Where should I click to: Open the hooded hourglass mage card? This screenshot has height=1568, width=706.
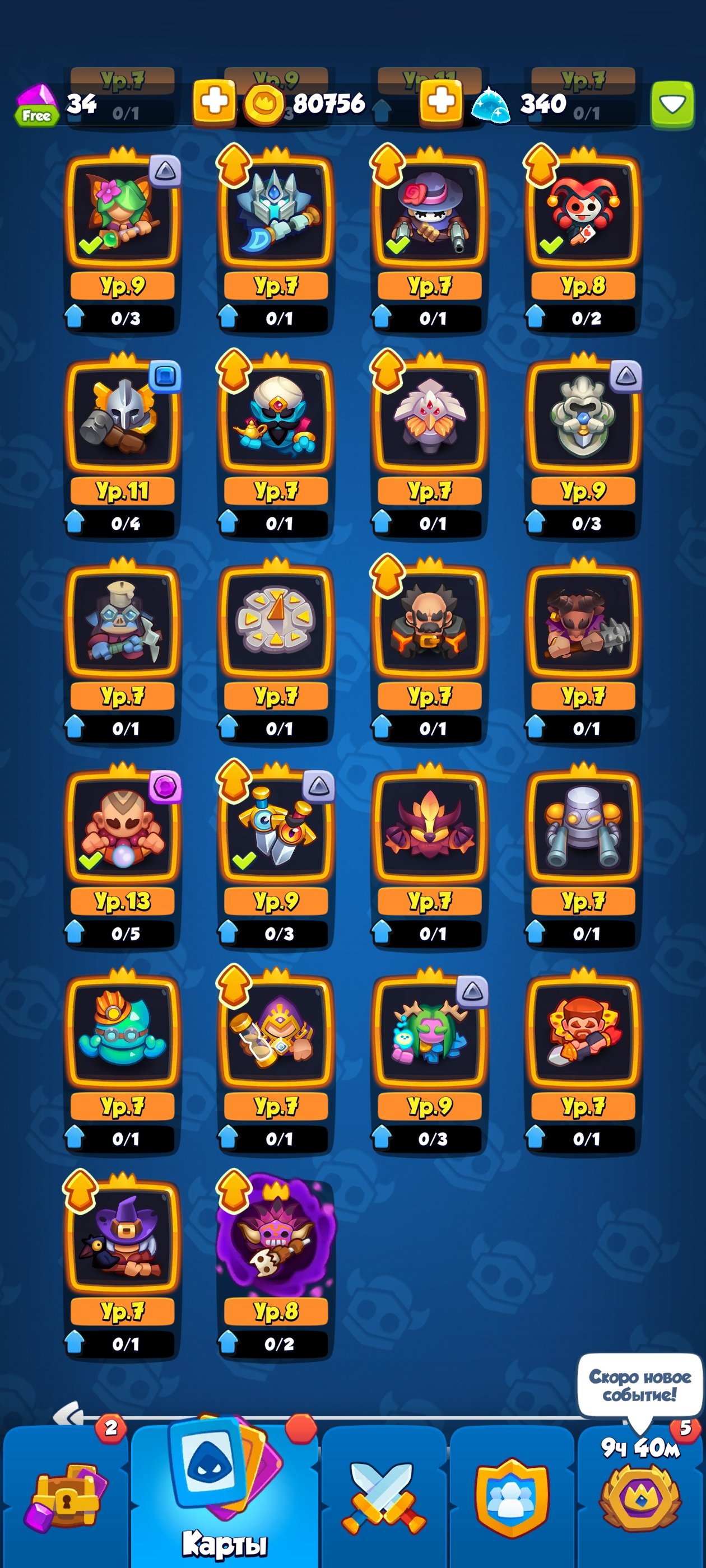(277, 1032)
